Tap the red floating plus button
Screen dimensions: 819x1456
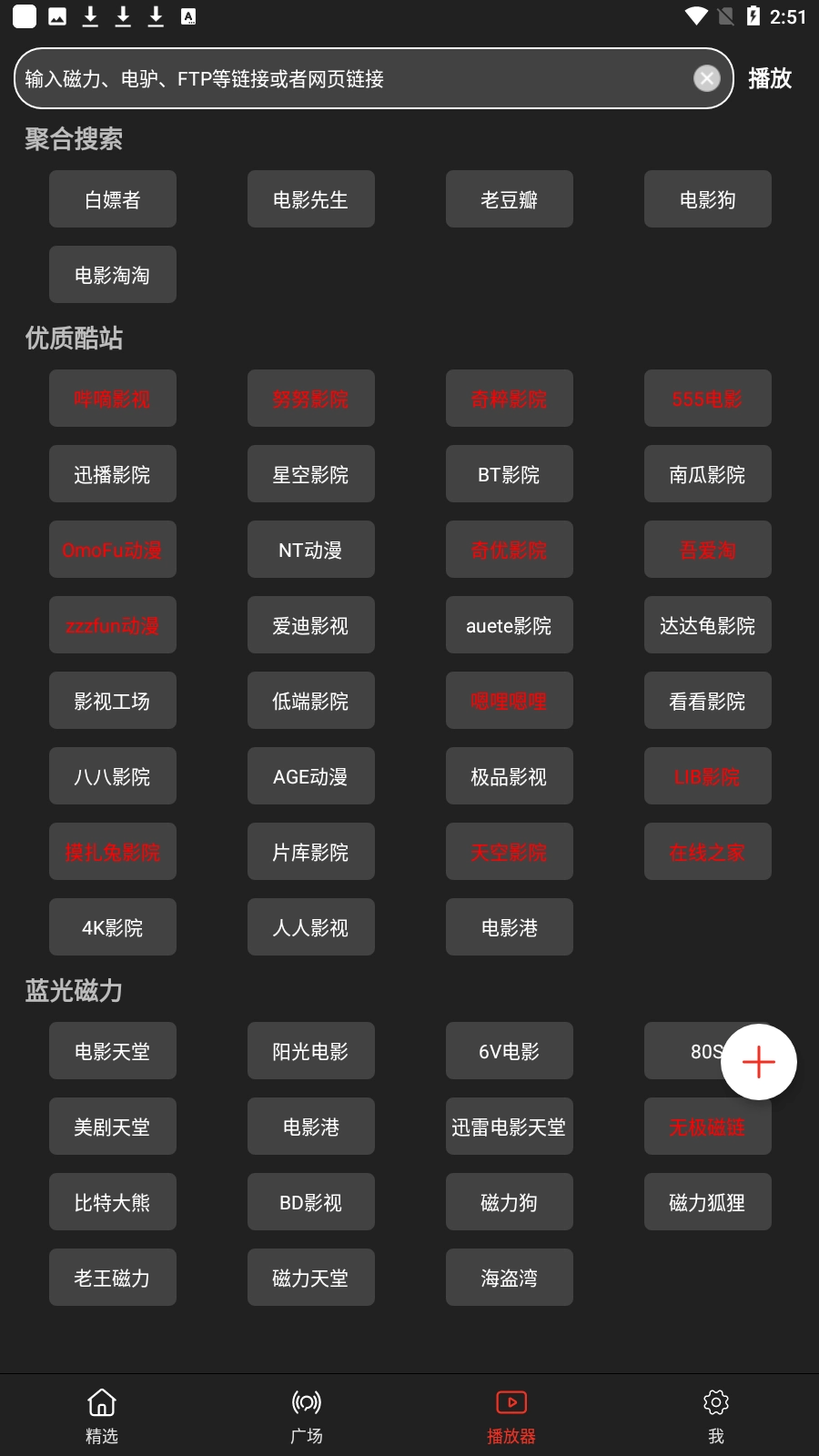click(x=758, y=1062)
